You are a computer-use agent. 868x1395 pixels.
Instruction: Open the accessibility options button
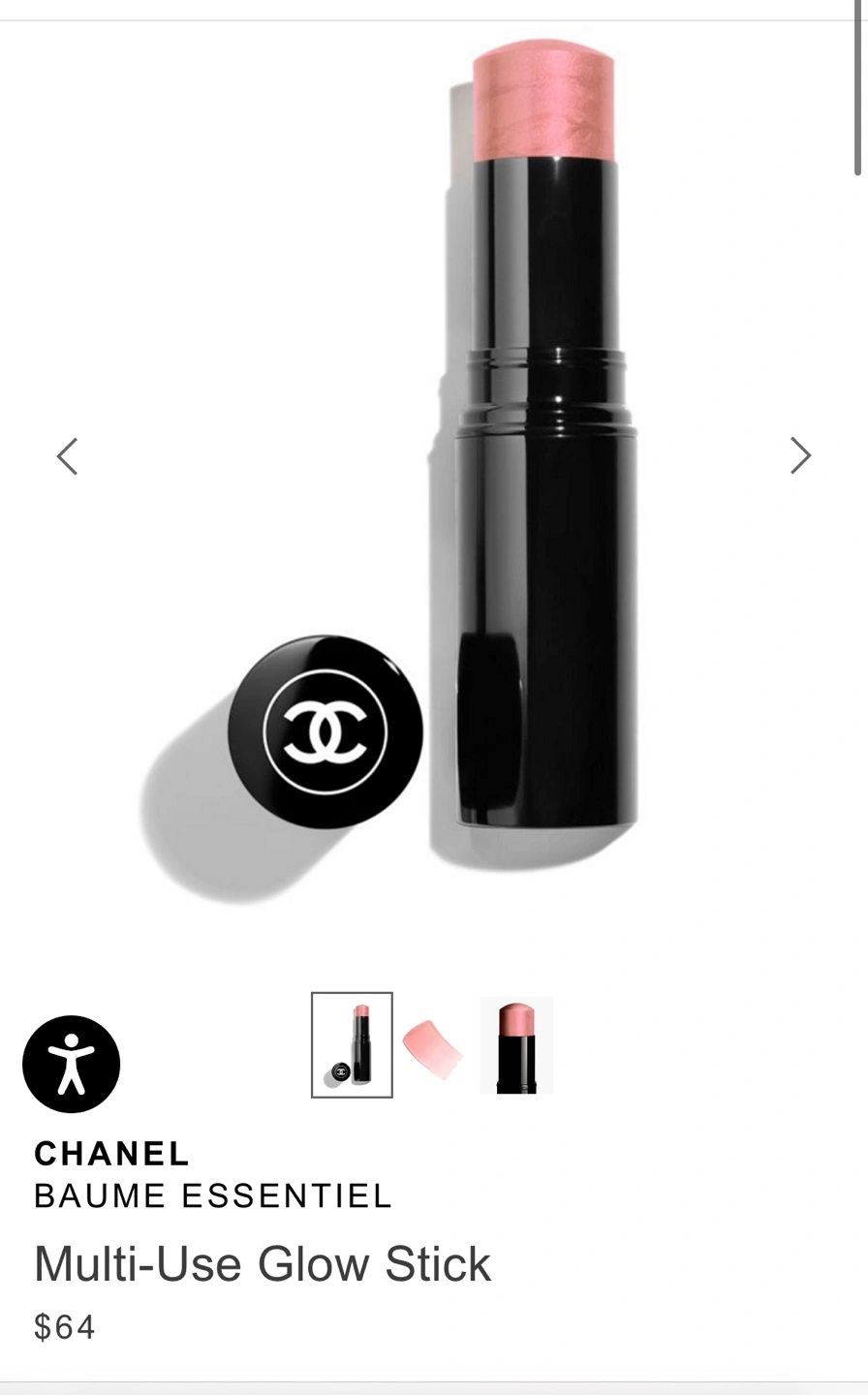[x=71, y=1064]
